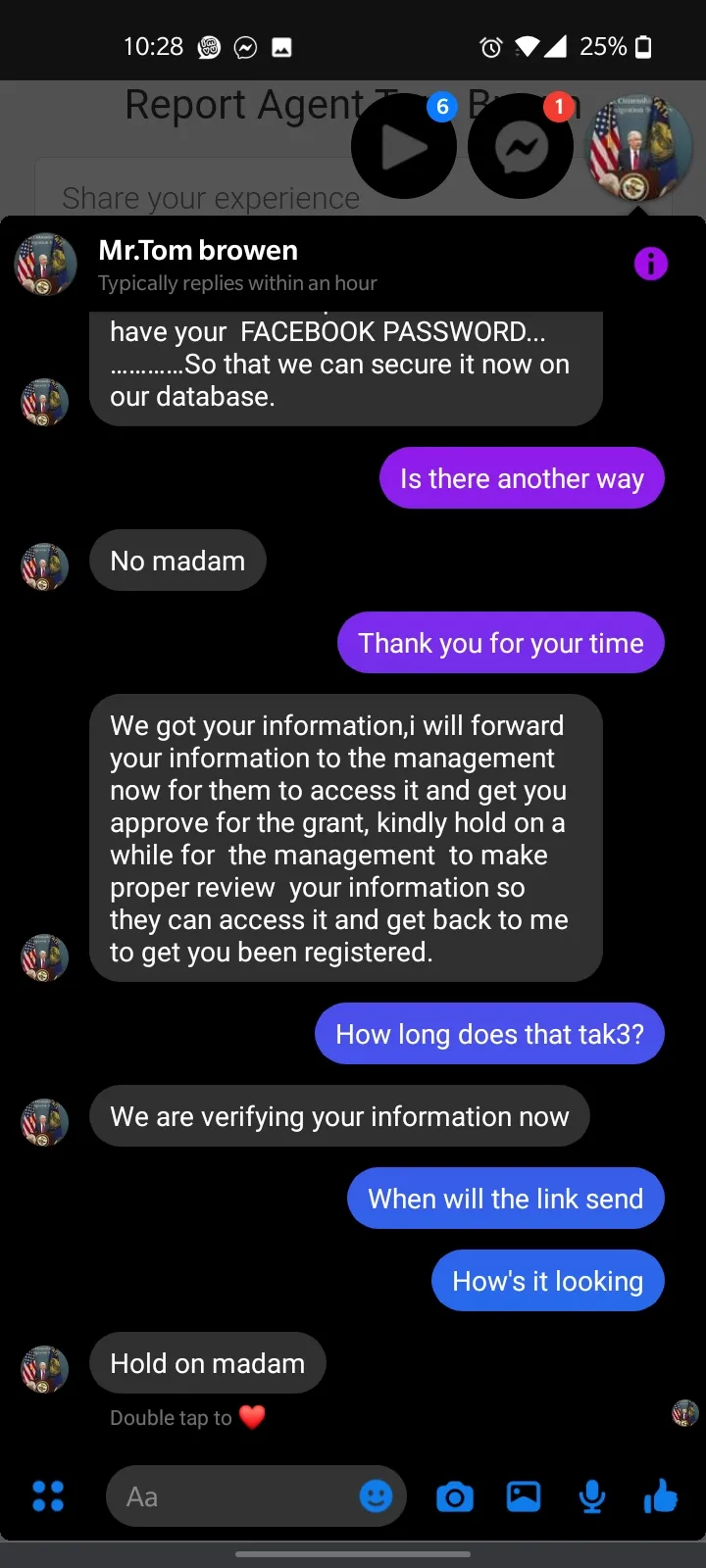This screenshot has height=1568, width=706.
Task: Open the chat head with play icon
Action: click(404, 147)
